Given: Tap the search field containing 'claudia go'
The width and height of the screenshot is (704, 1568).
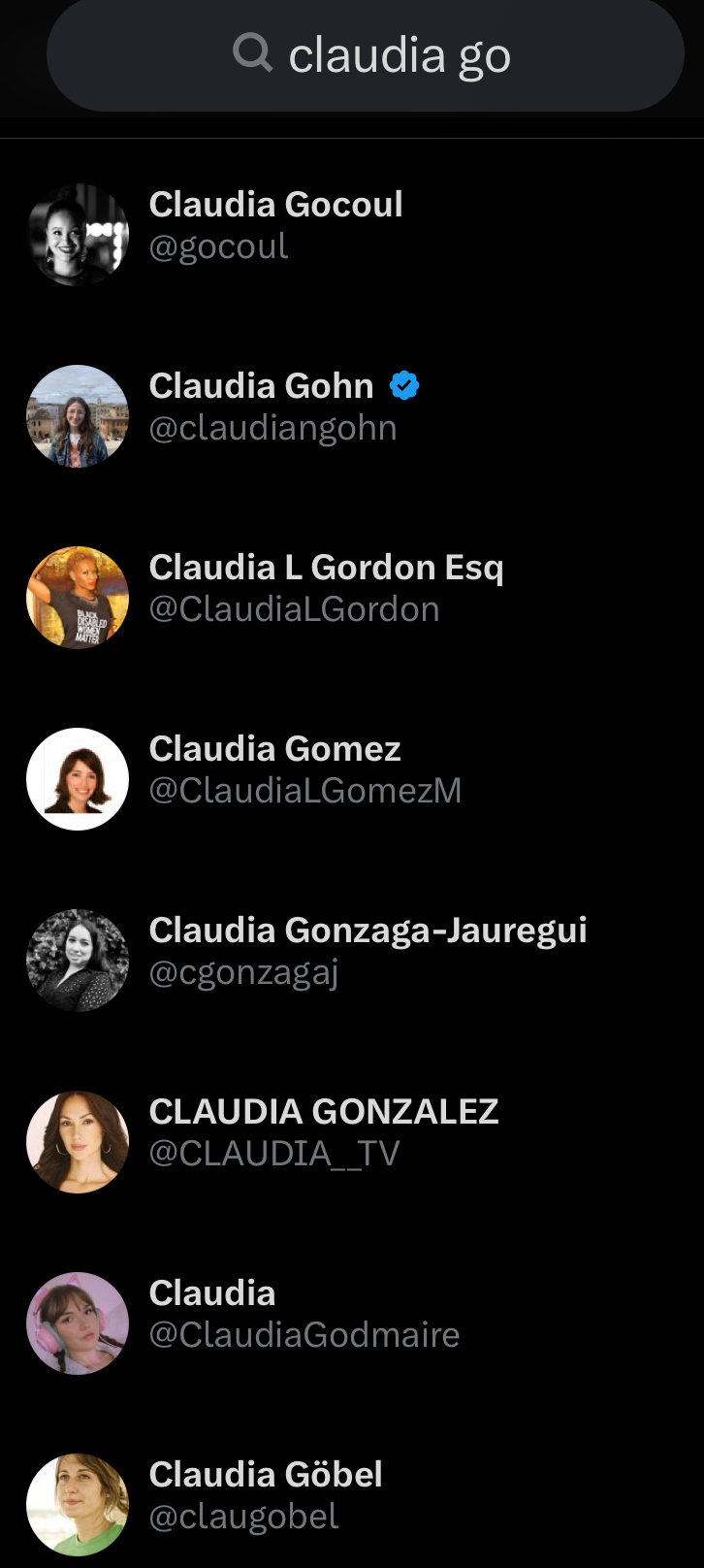Looking at the screenshot, I should [x=367, y=55].
